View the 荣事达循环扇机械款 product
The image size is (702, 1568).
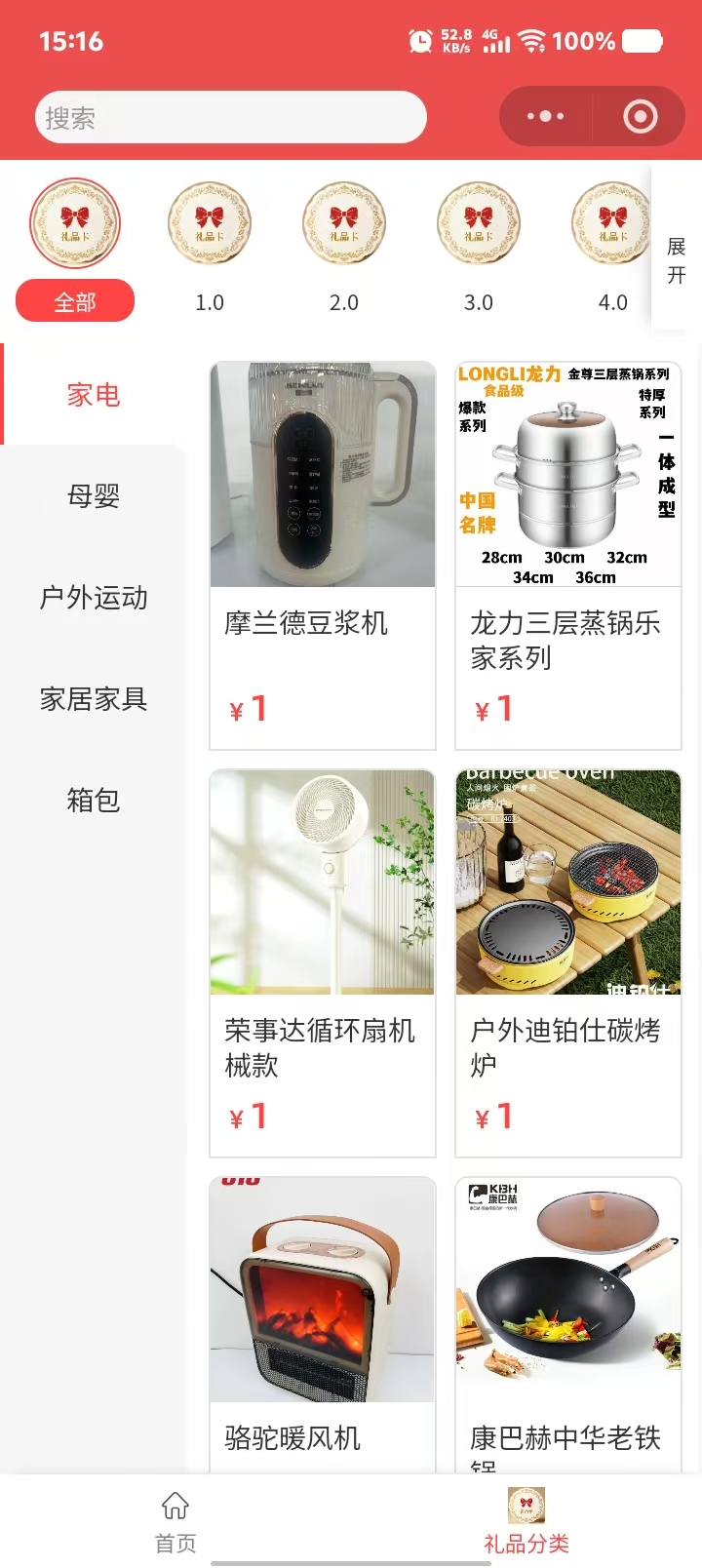point(323,962)
